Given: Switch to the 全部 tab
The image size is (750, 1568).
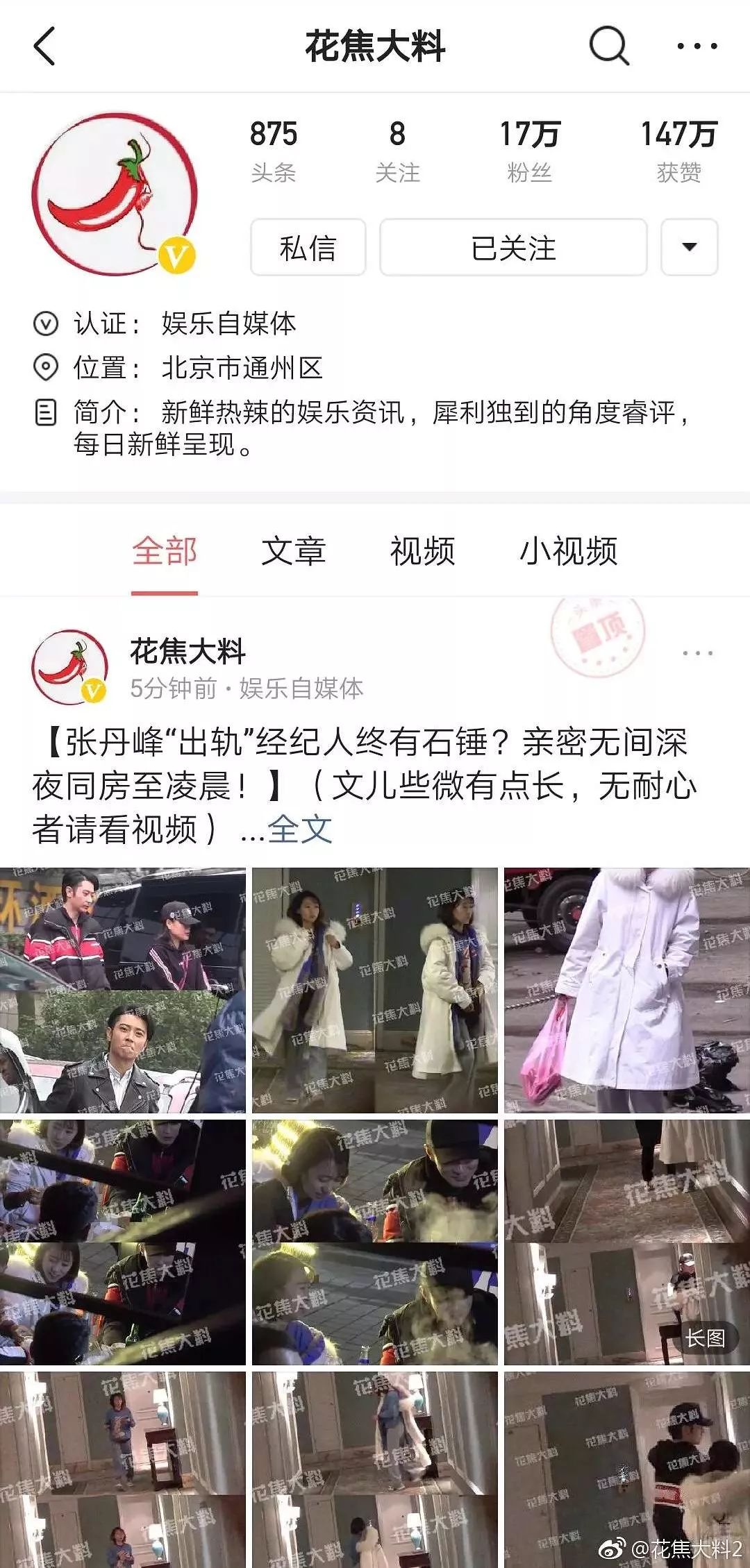Looking at the screenshot, I should click(165, 552).
